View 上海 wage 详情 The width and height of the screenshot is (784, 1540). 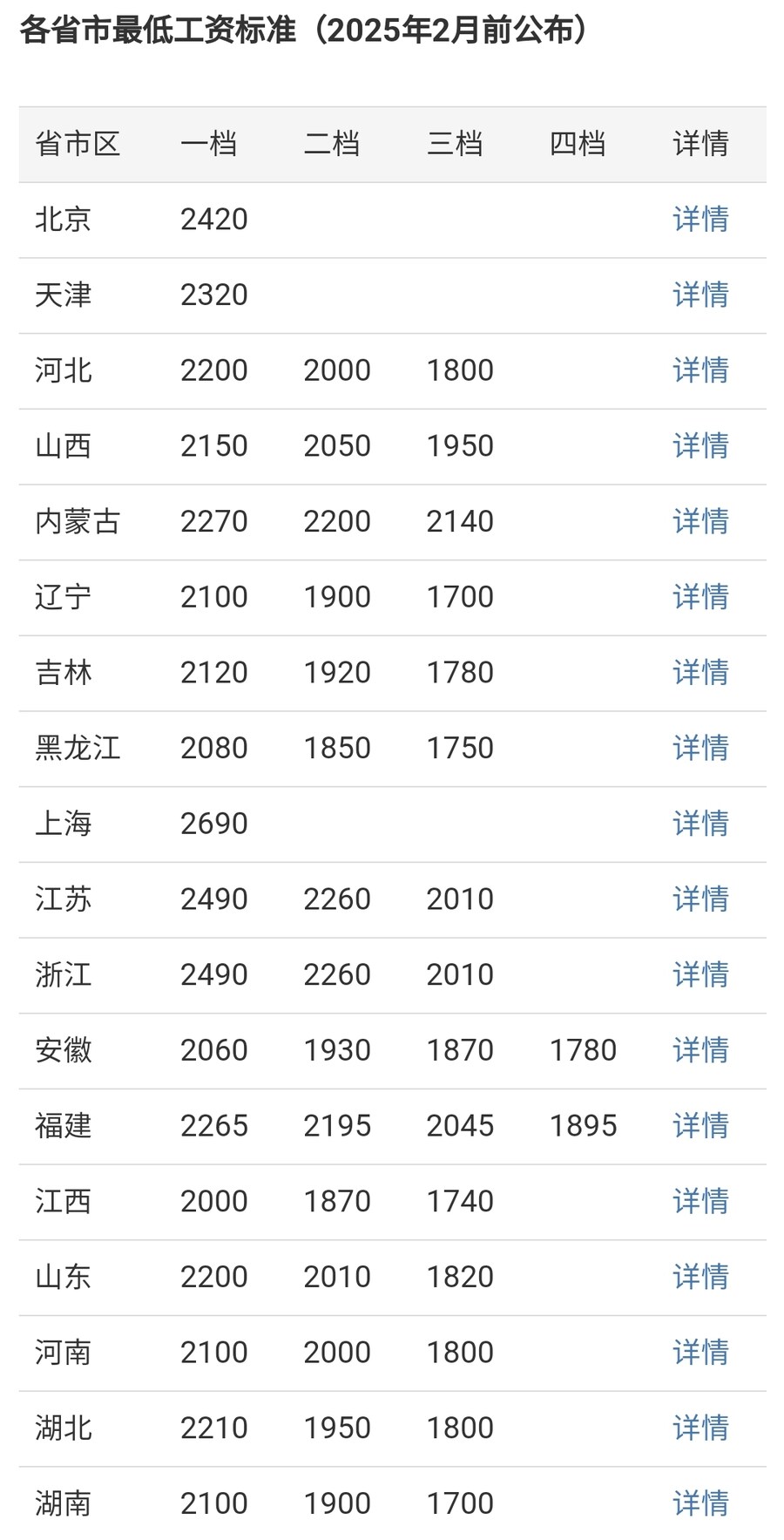700,823
